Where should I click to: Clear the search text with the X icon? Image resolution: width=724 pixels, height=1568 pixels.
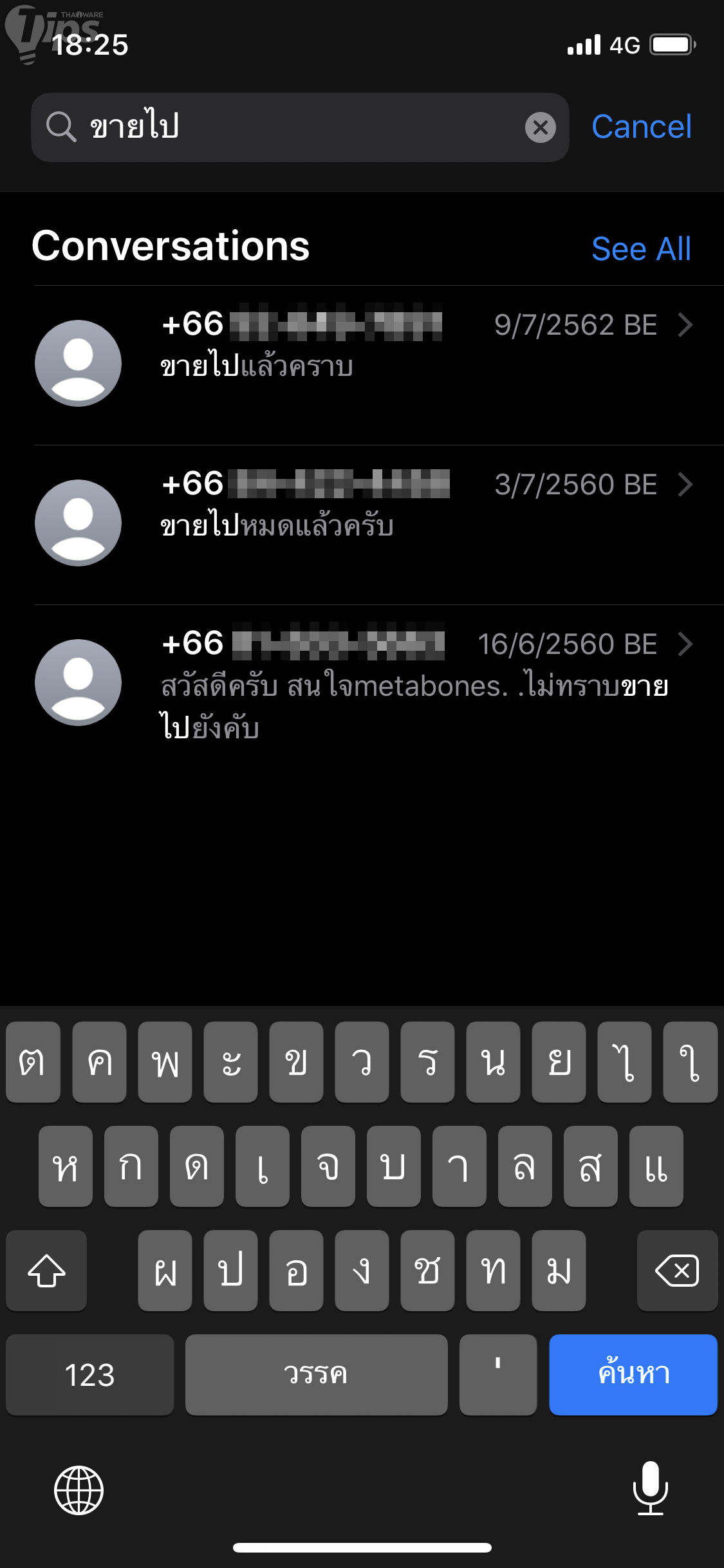tap(541, 127)
